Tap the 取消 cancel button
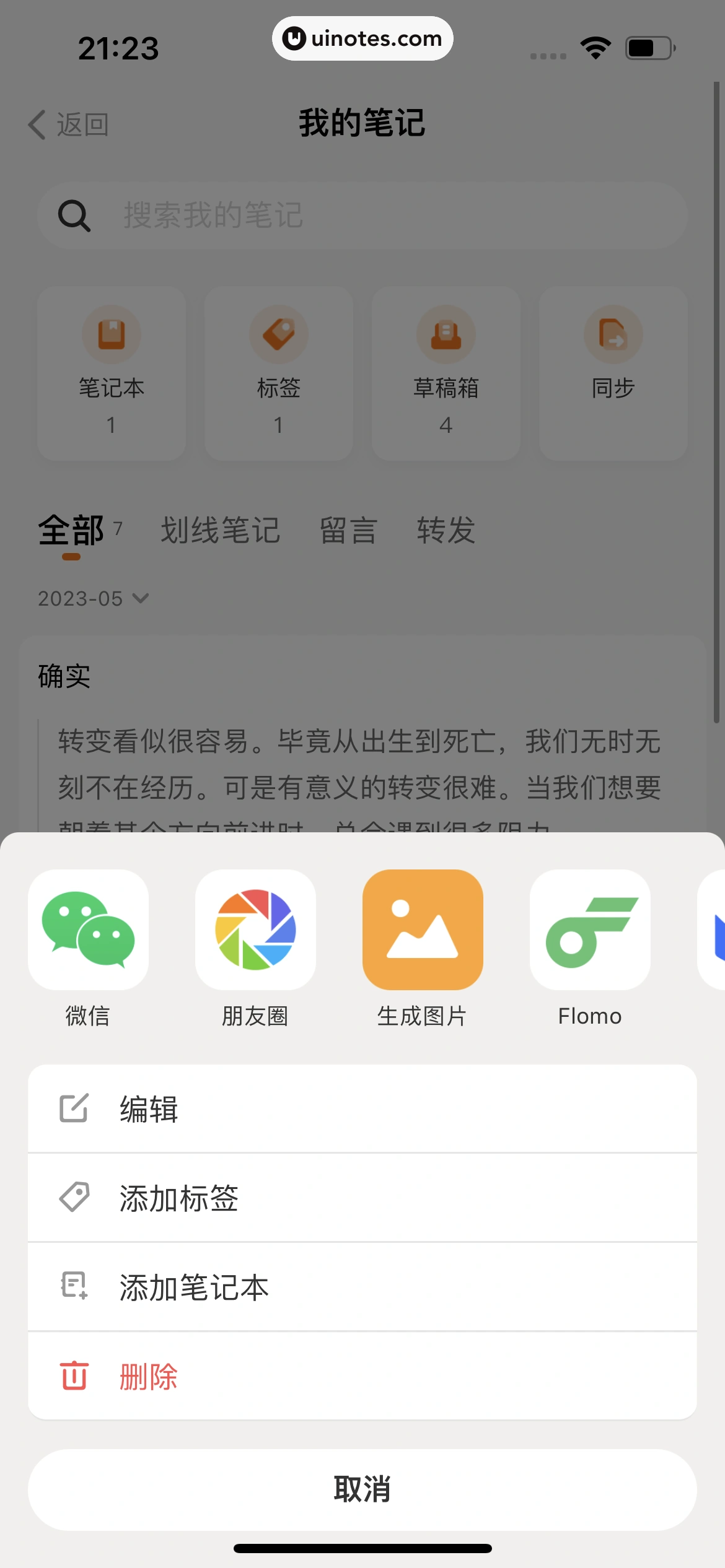 point(362,1489)
